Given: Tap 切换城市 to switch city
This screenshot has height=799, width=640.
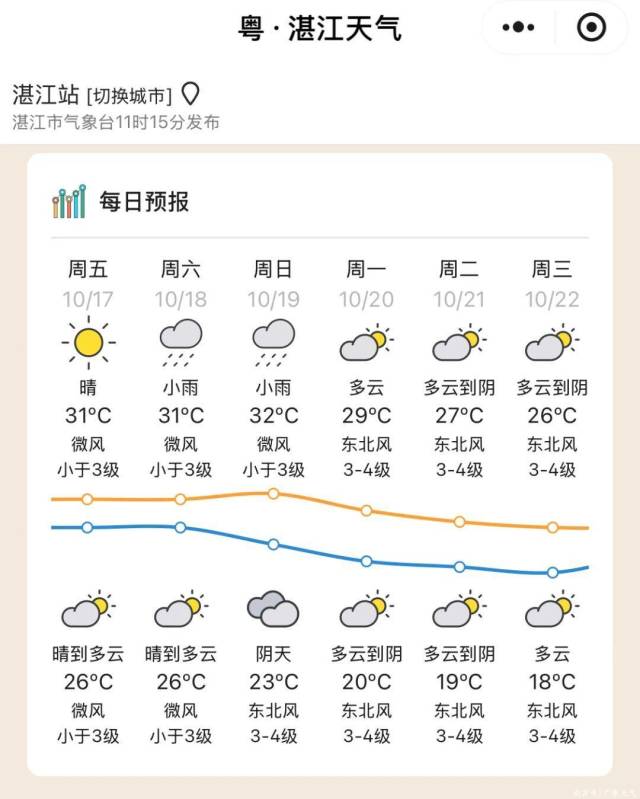Looking at the screenshot, I should tap(129, 96).
